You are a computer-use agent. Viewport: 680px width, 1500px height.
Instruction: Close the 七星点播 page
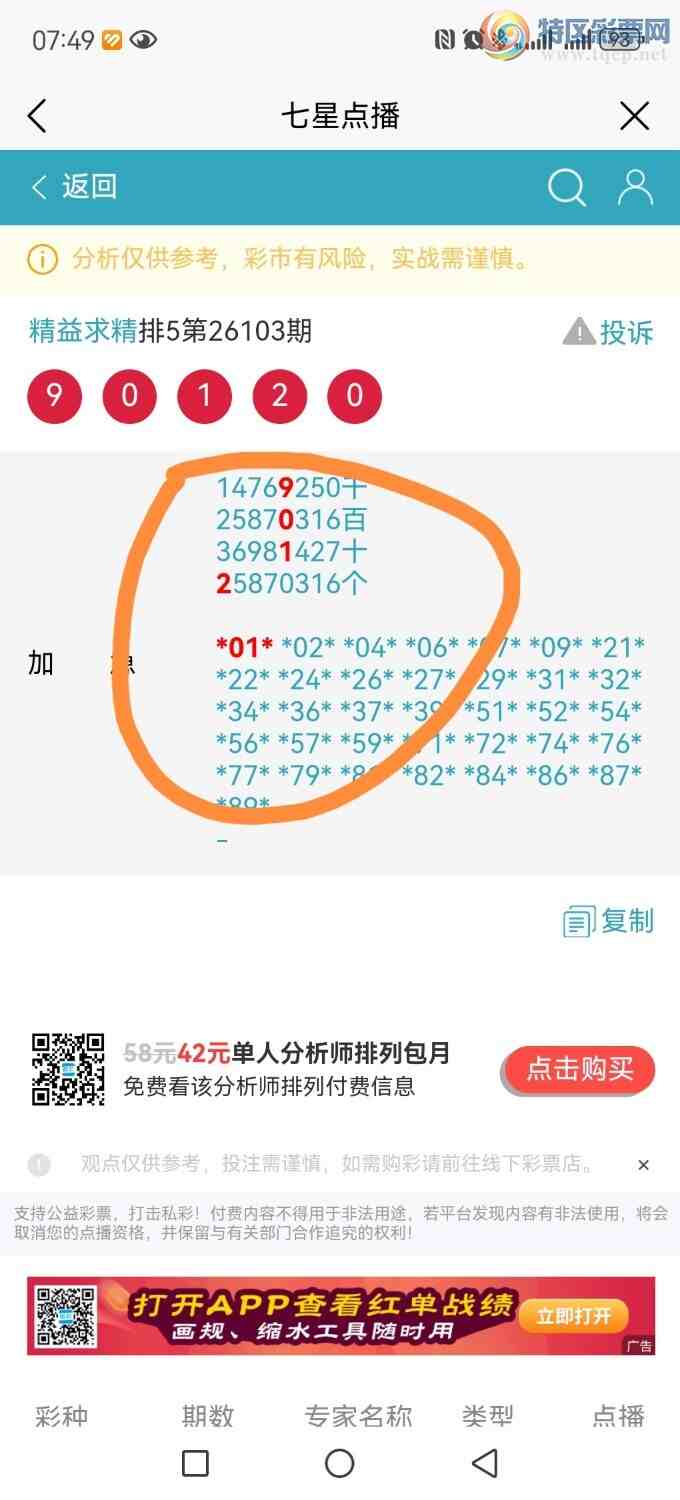(635, 116)
